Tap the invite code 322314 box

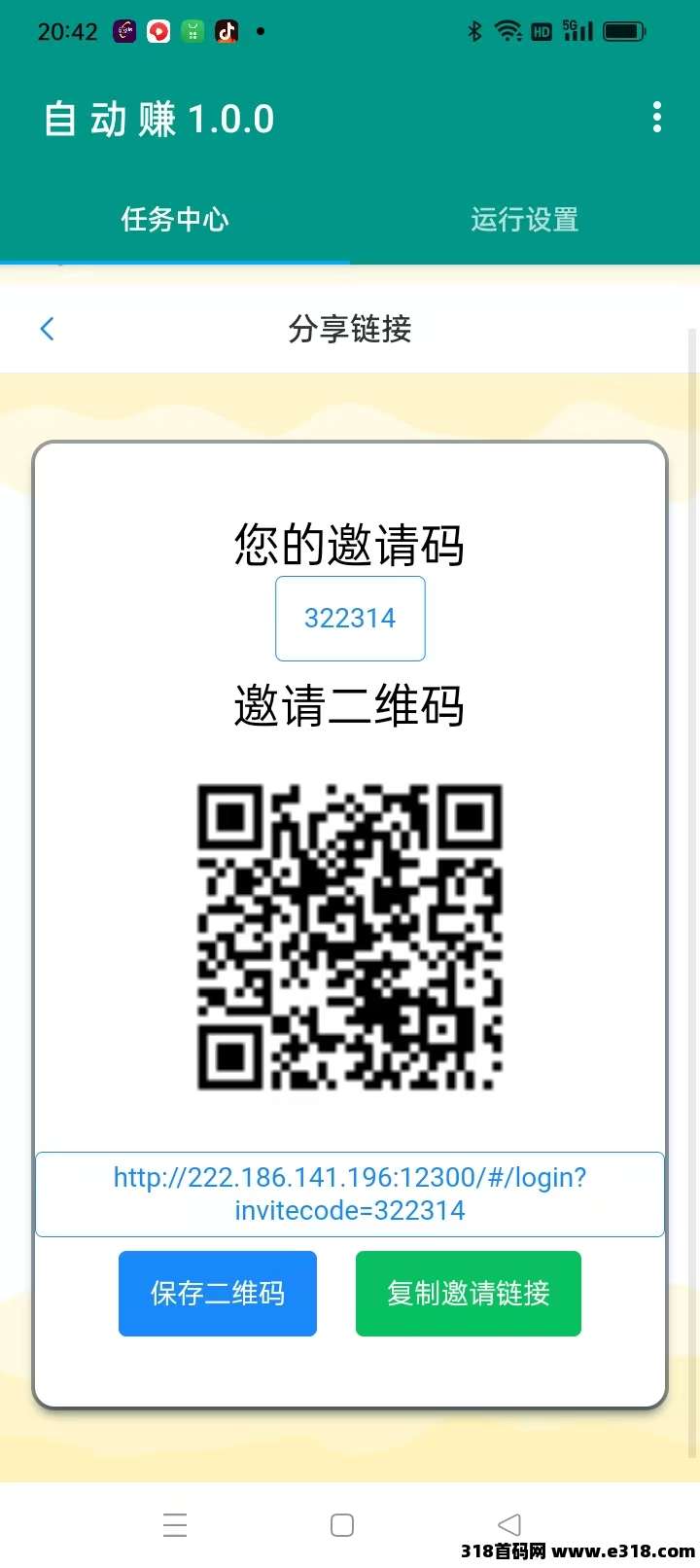coord(350,618)
